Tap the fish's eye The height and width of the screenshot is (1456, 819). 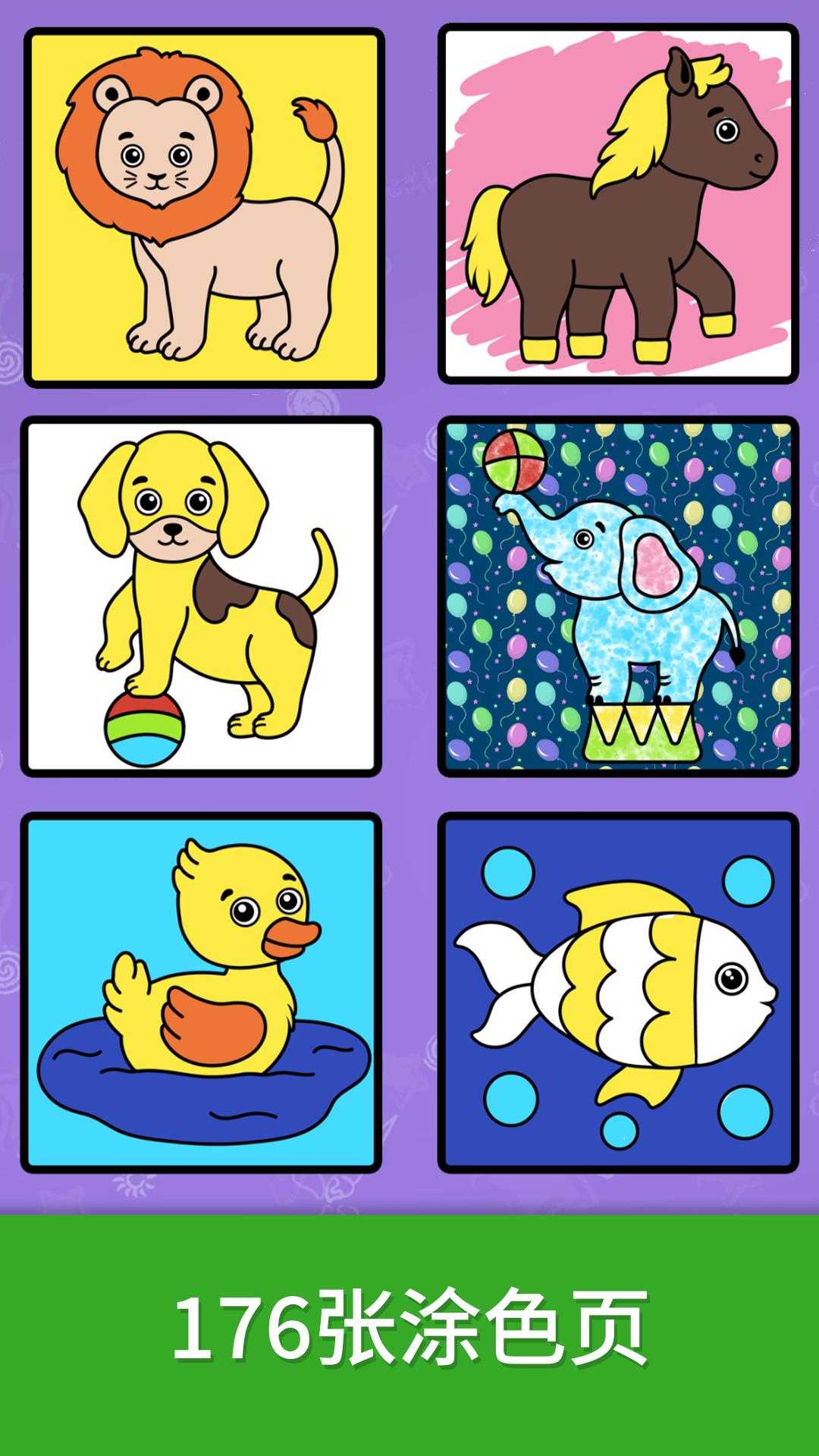(732, 978)
